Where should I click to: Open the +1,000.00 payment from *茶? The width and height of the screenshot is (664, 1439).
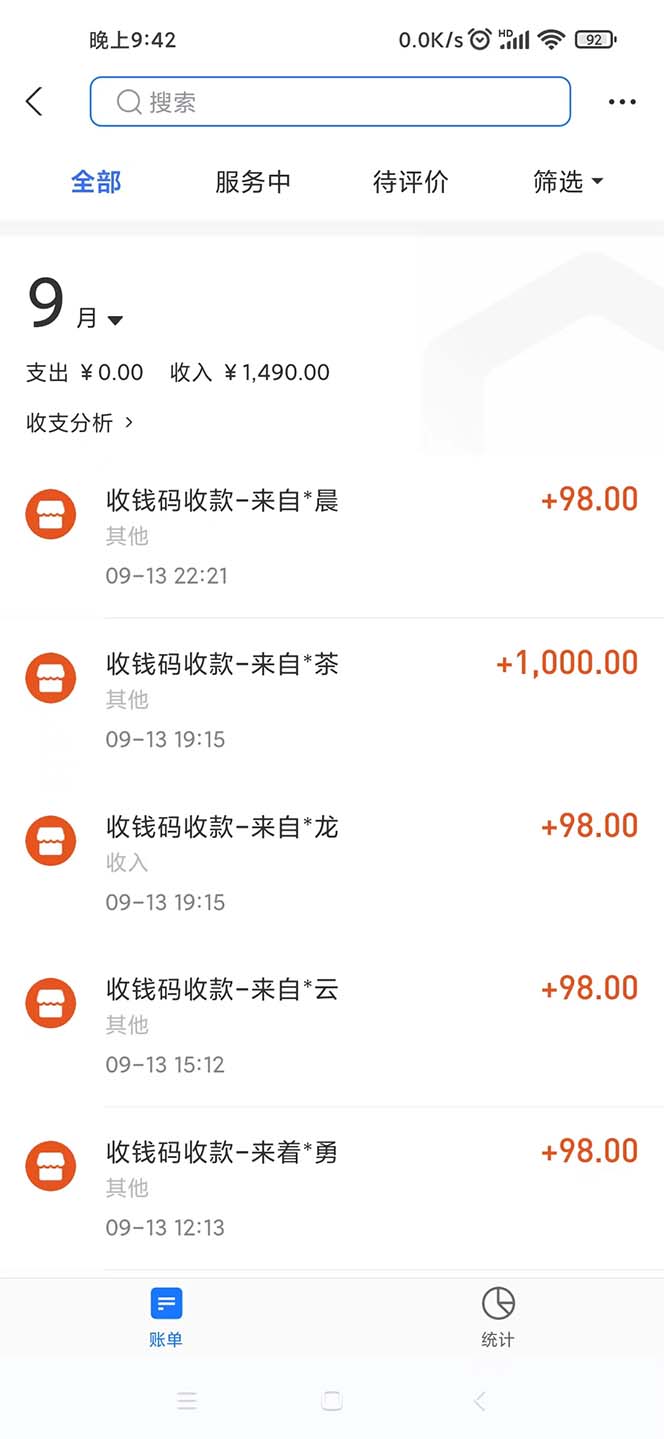pos(330,699)
